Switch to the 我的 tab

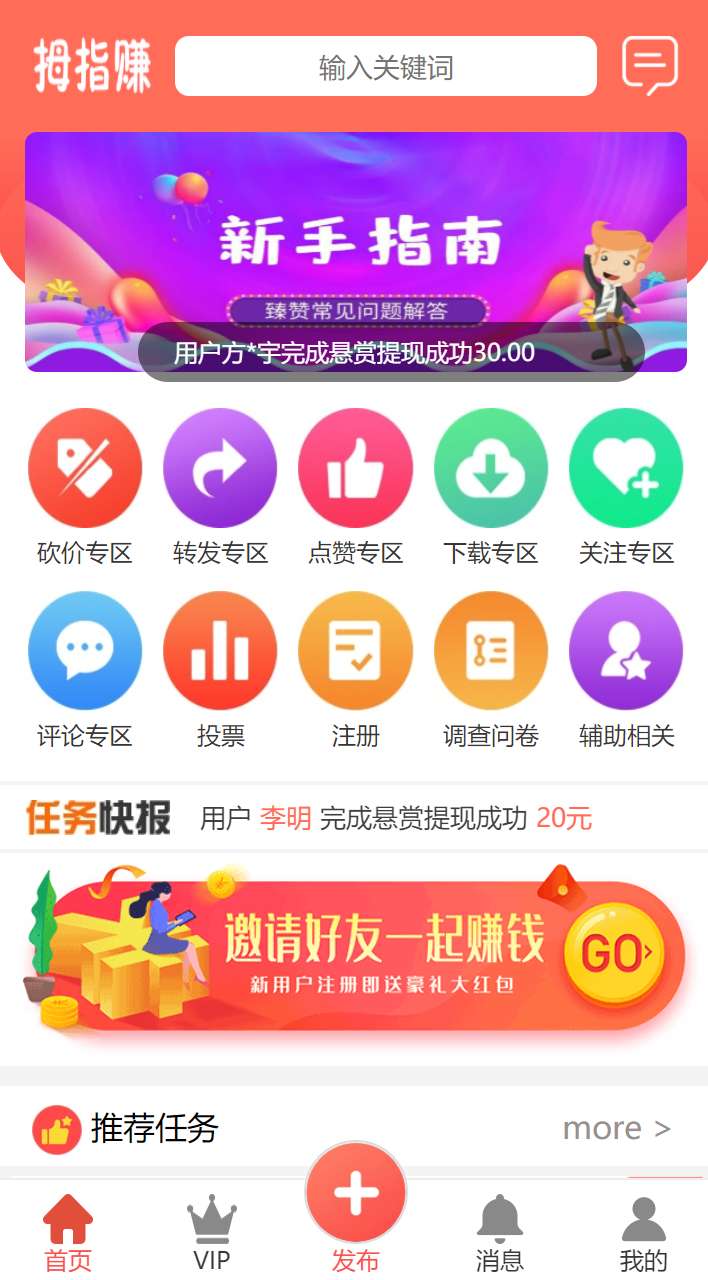644,1234
